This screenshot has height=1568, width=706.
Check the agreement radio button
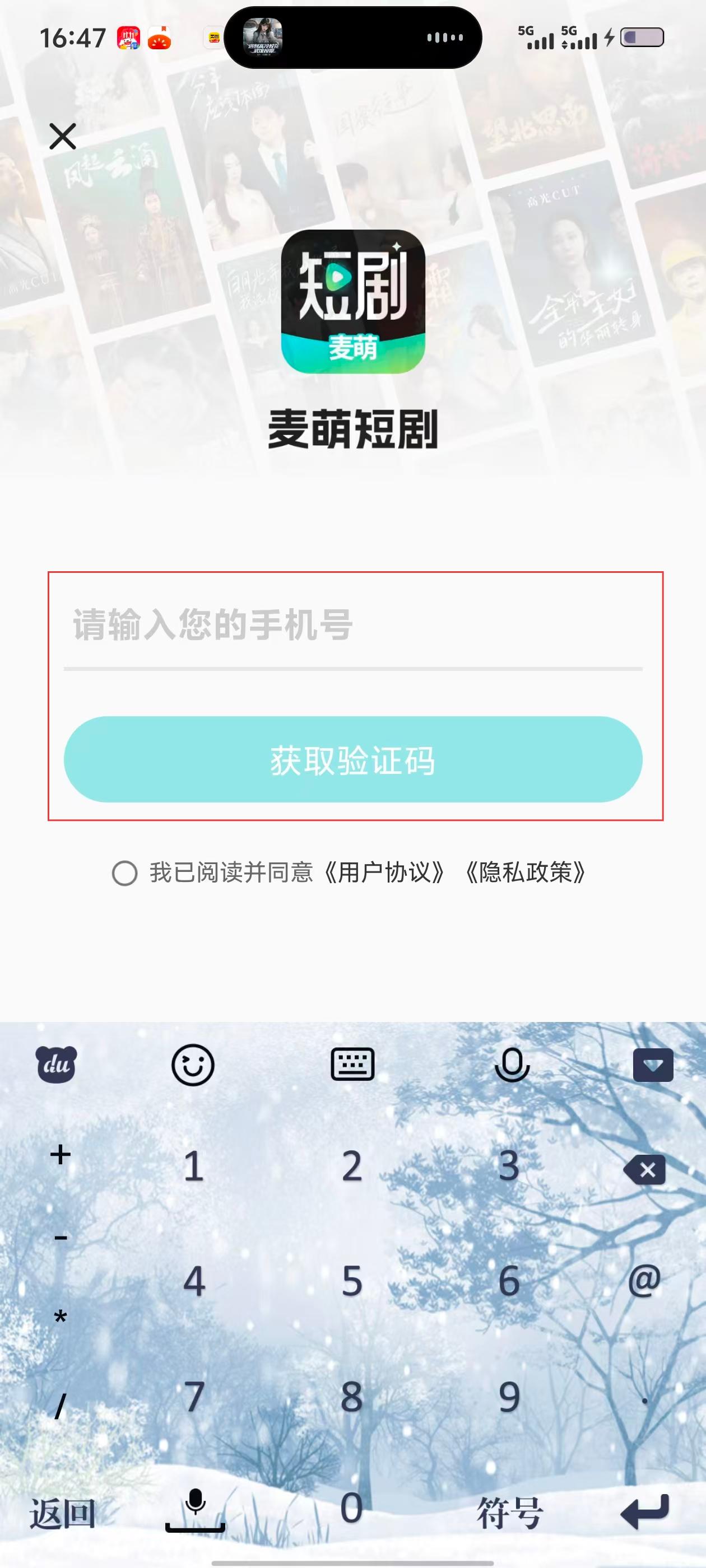125,873
